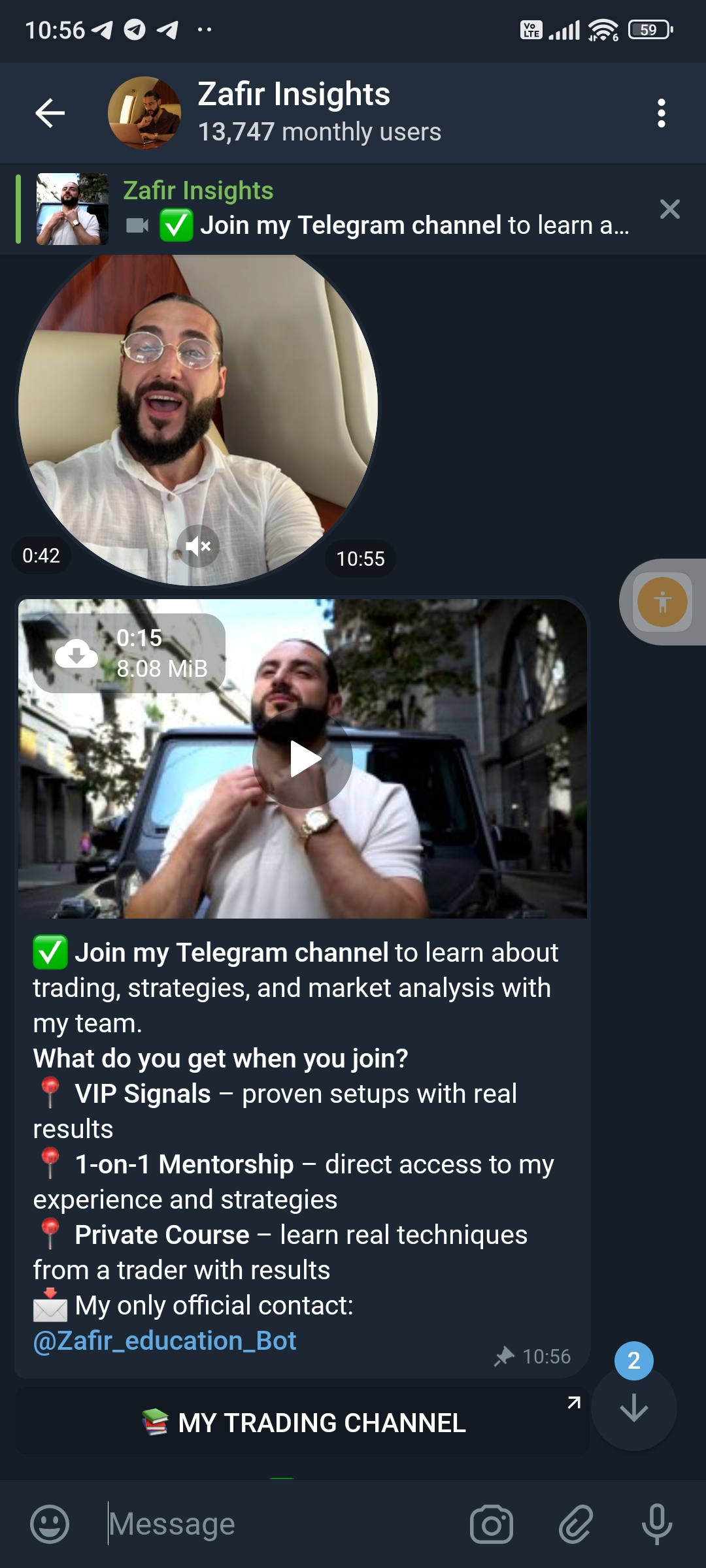Open the floating accessibility shortcut button
The height and width of the screenshot is (1568, 706).
pyautogui.click(x=662, y=602)
